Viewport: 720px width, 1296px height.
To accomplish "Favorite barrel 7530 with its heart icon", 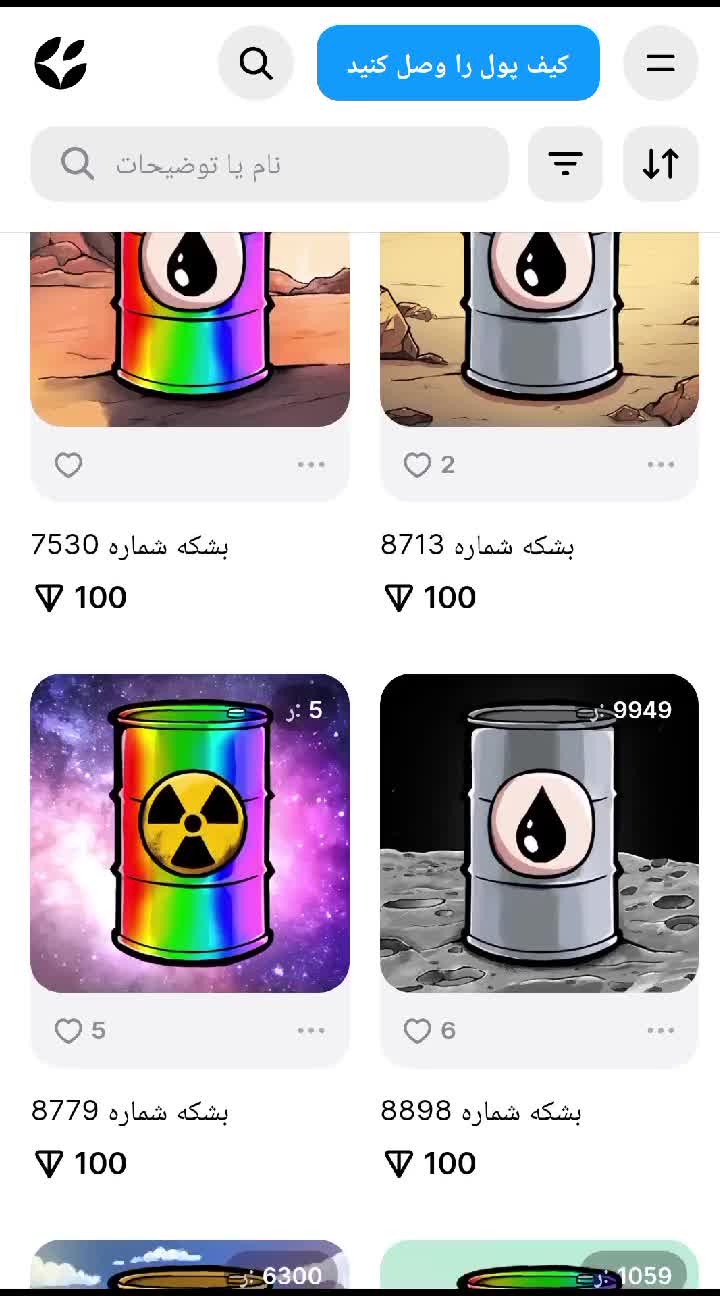I will pyautogui.click(x=67, y=465).
